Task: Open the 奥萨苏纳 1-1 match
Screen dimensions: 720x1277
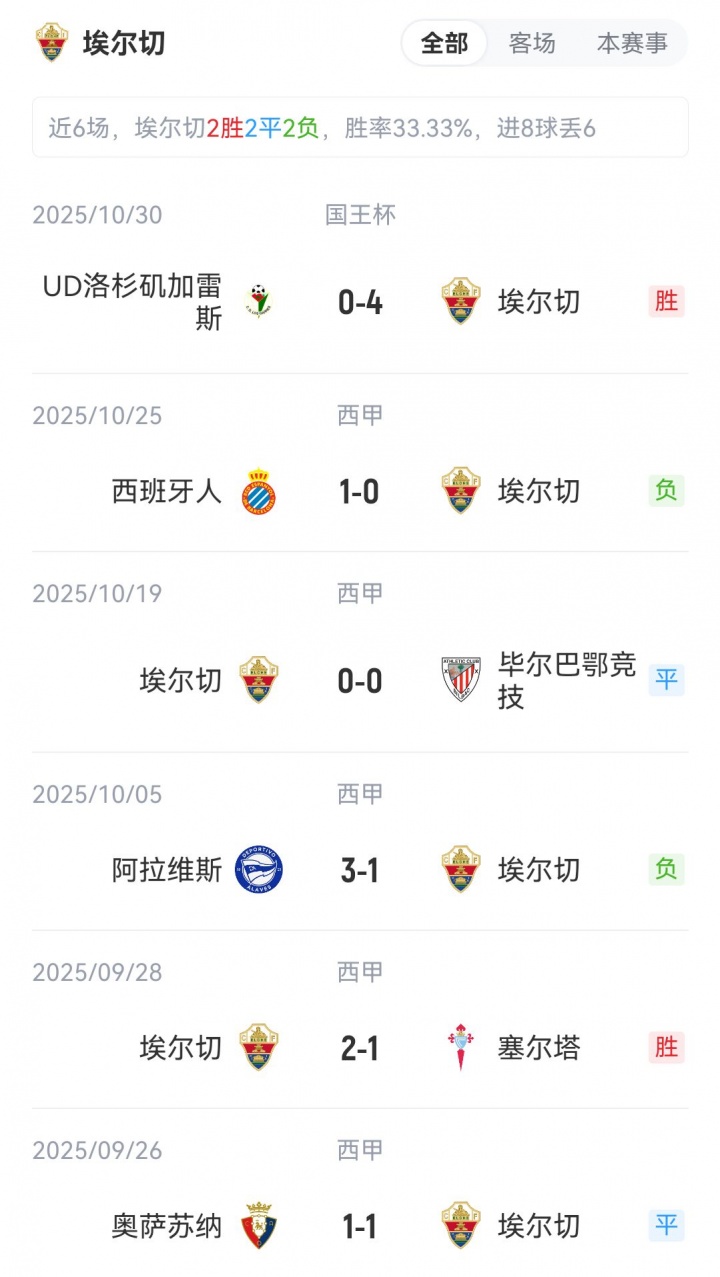Action: (x=360, y=1226)
